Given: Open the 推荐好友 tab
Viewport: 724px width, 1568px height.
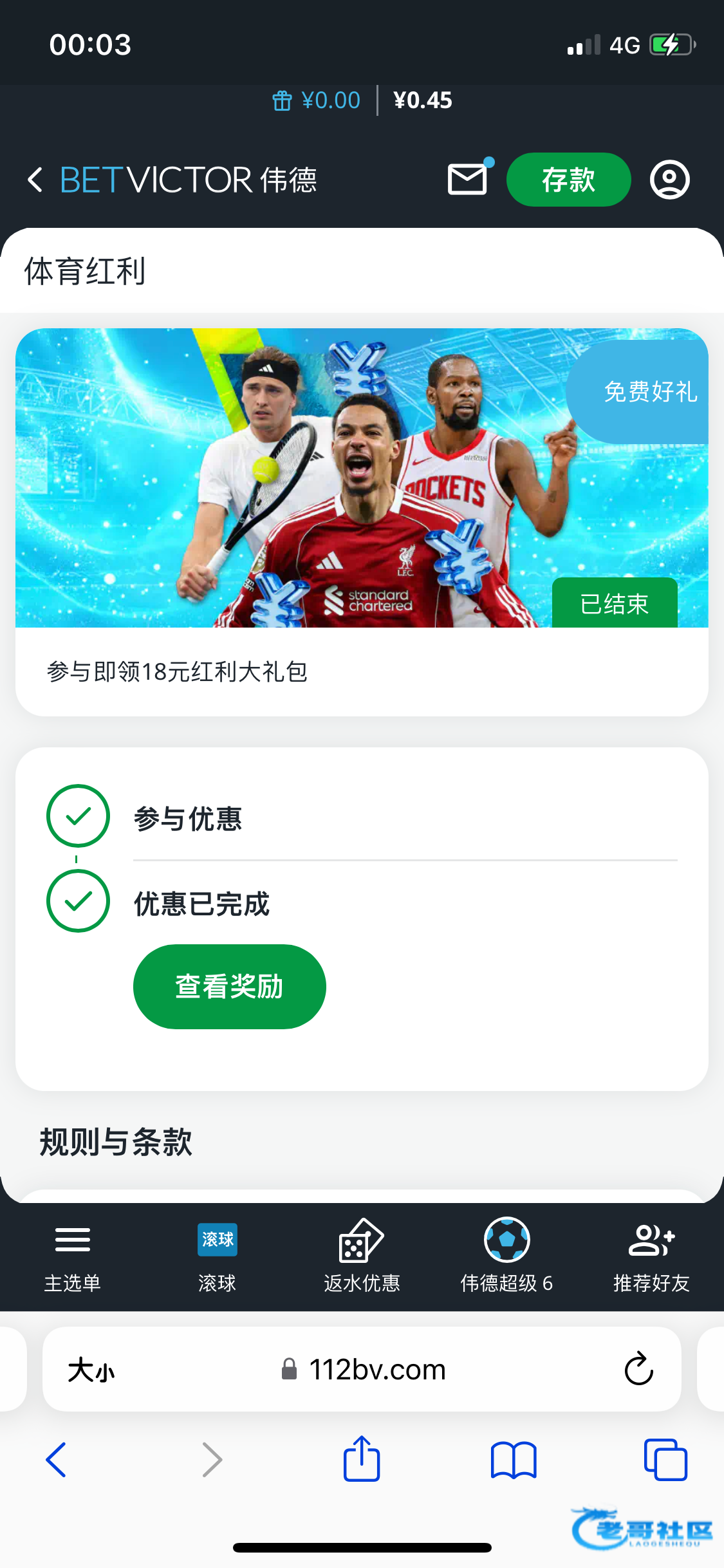Looking at the screenshot, I should (651, 1255).
